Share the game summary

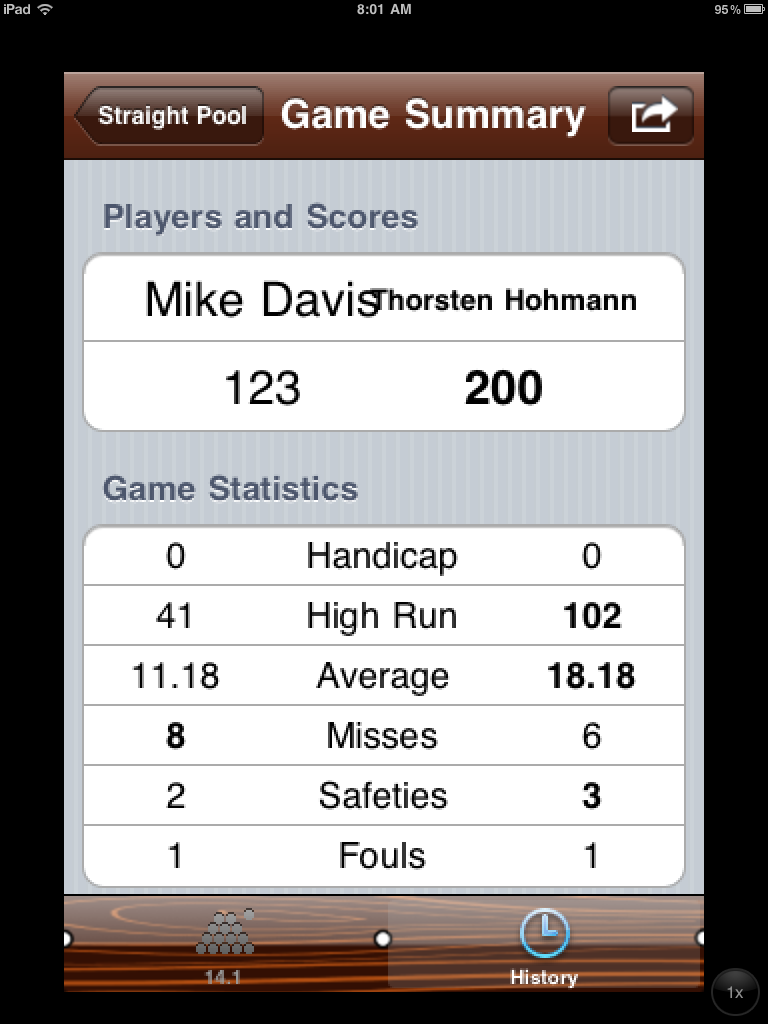tap(650, 116)
